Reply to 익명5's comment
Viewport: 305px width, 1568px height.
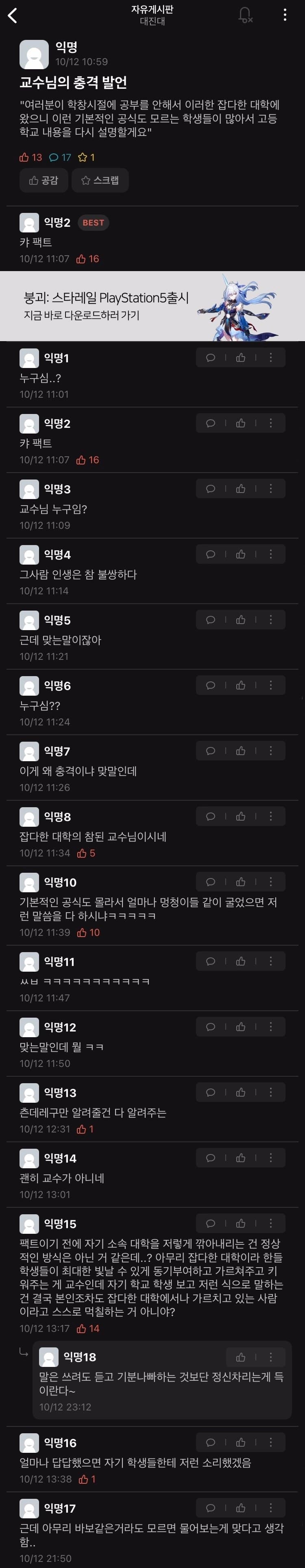pyautogui.click(x=211, y=620)
